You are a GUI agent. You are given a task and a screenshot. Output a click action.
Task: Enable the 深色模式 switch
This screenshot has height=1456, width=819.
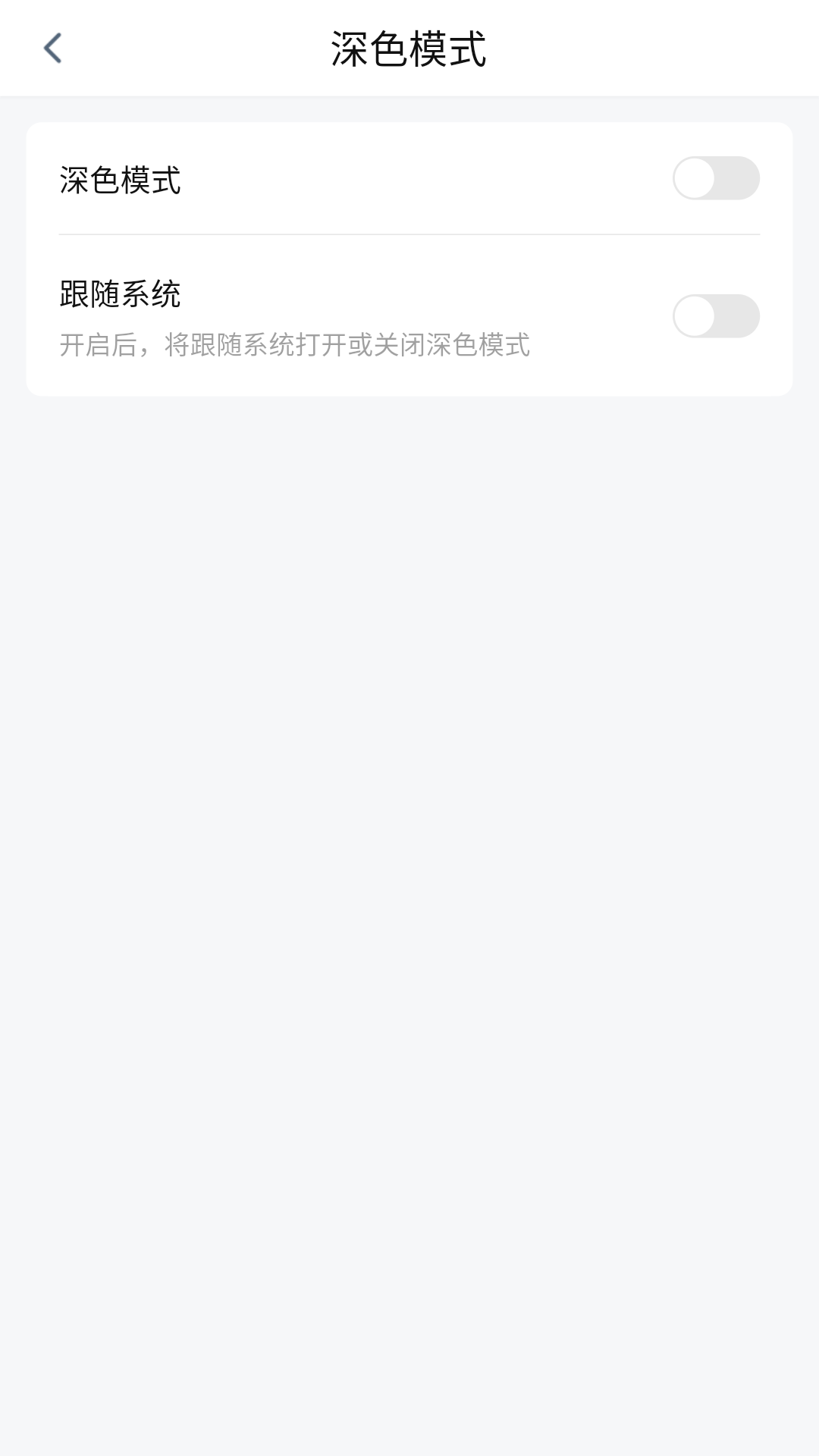[715, 178]
